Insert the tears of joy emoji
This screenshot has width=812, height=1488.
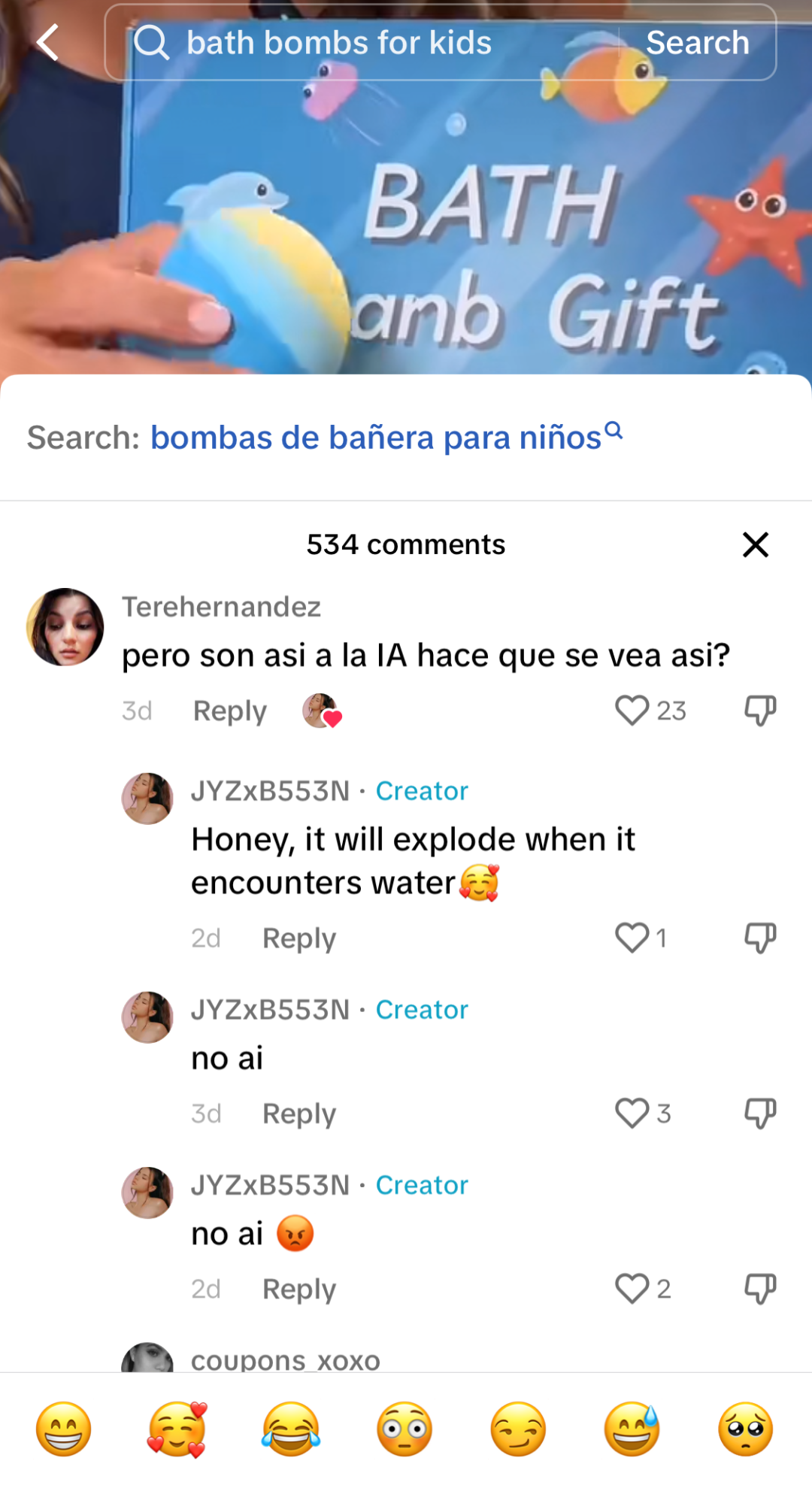pos(291,1429)
